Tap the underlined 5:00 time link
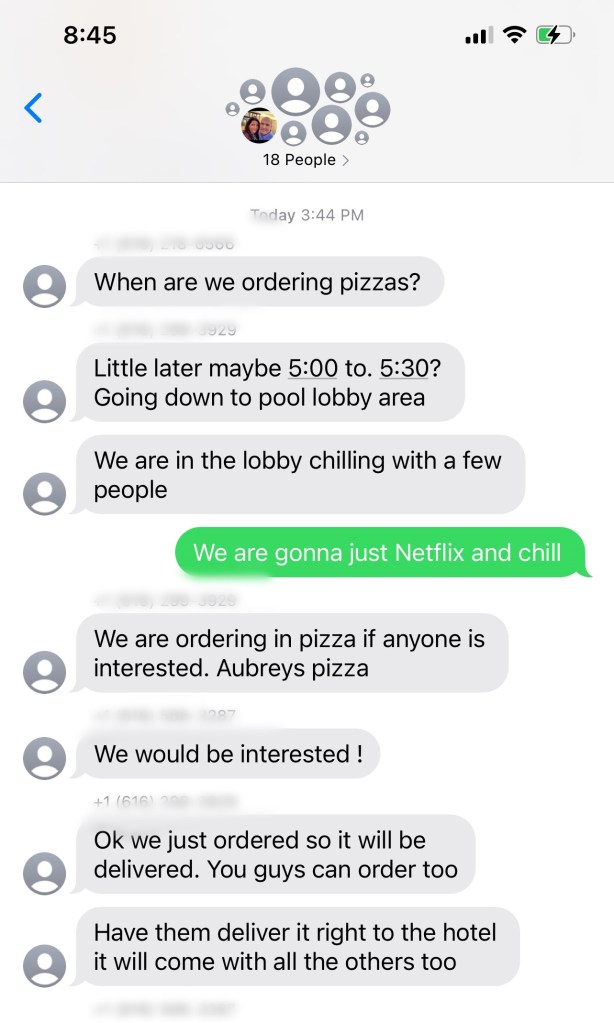The width and height of the screenshot is (614, 1023). click(313, 368)
